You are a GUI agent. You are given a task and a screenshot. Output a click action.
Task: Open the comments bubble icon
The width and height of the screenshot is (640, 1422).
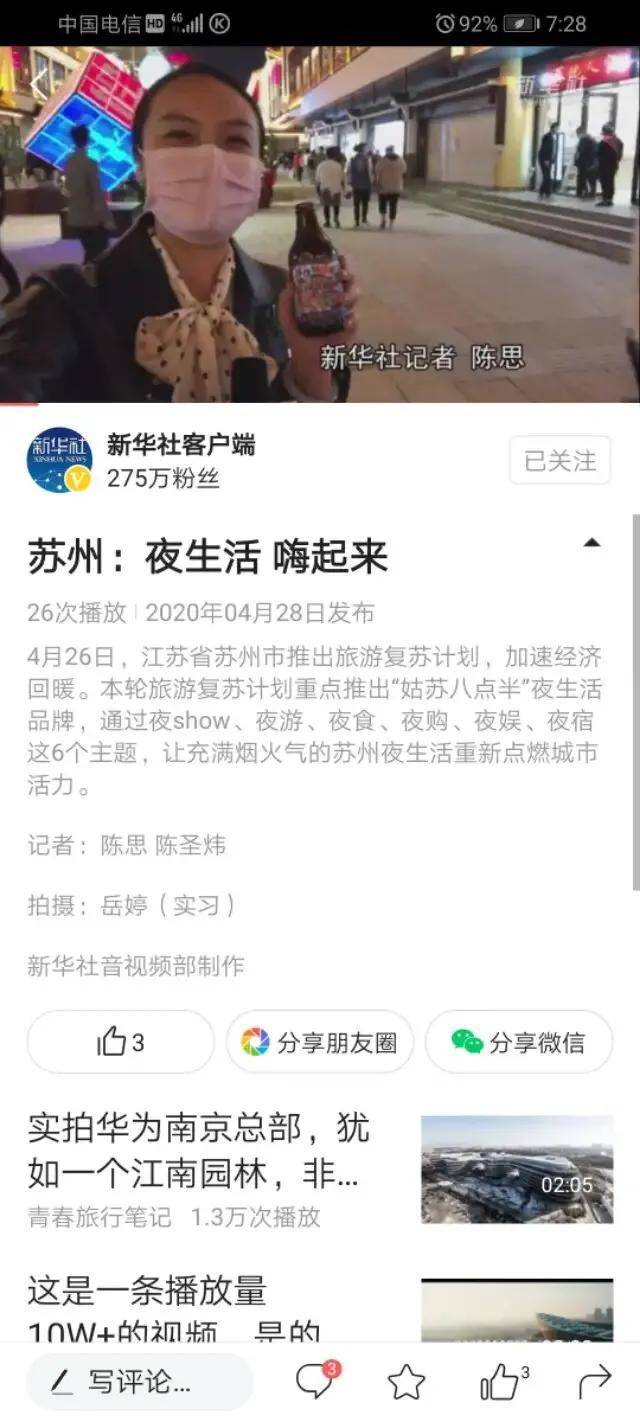(x=314, y=1383)
